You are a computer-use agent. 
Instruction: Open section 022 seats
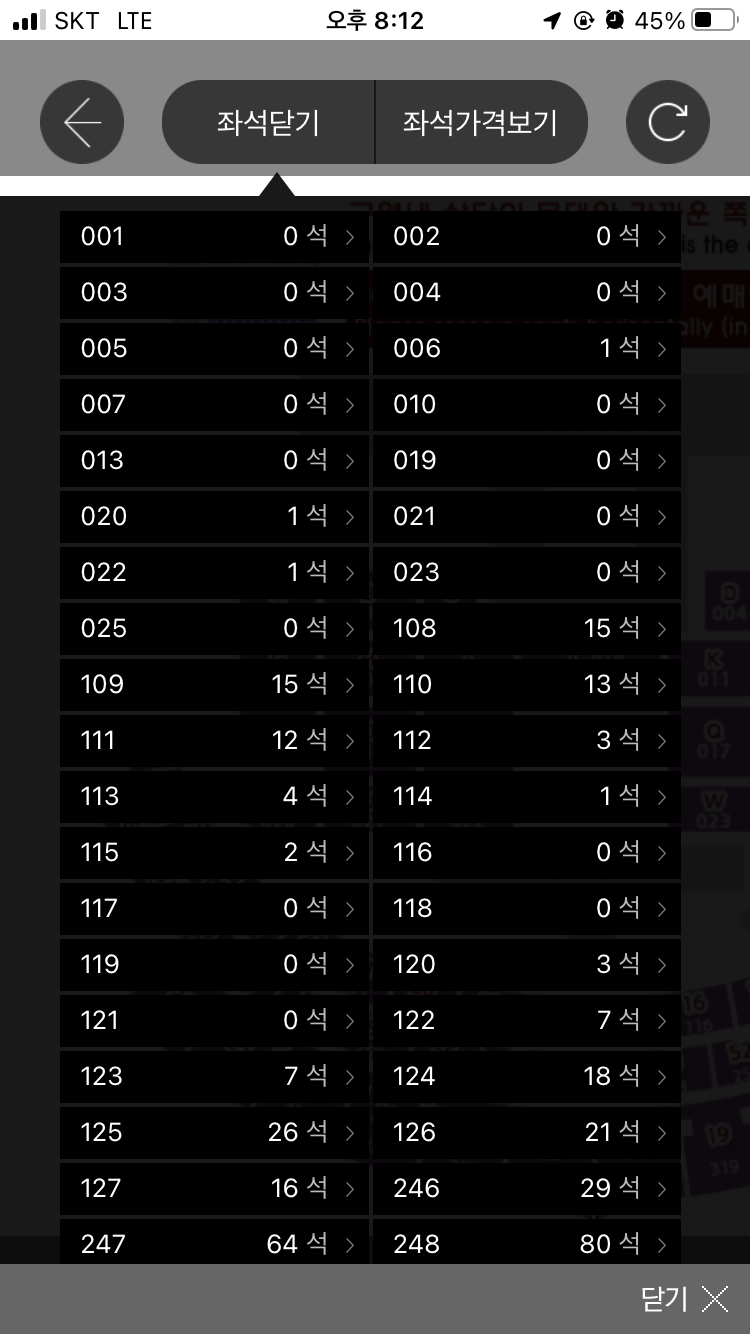(214, 572)
